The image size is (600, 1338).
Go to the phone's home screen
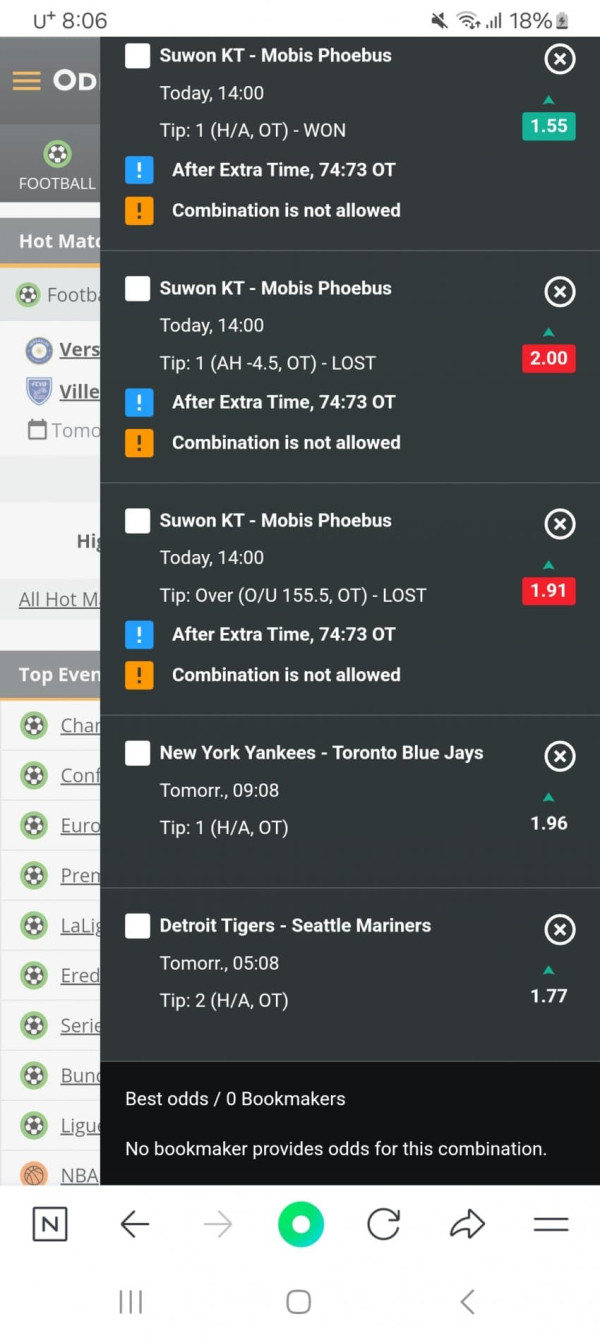click(x=298, y=1301)
